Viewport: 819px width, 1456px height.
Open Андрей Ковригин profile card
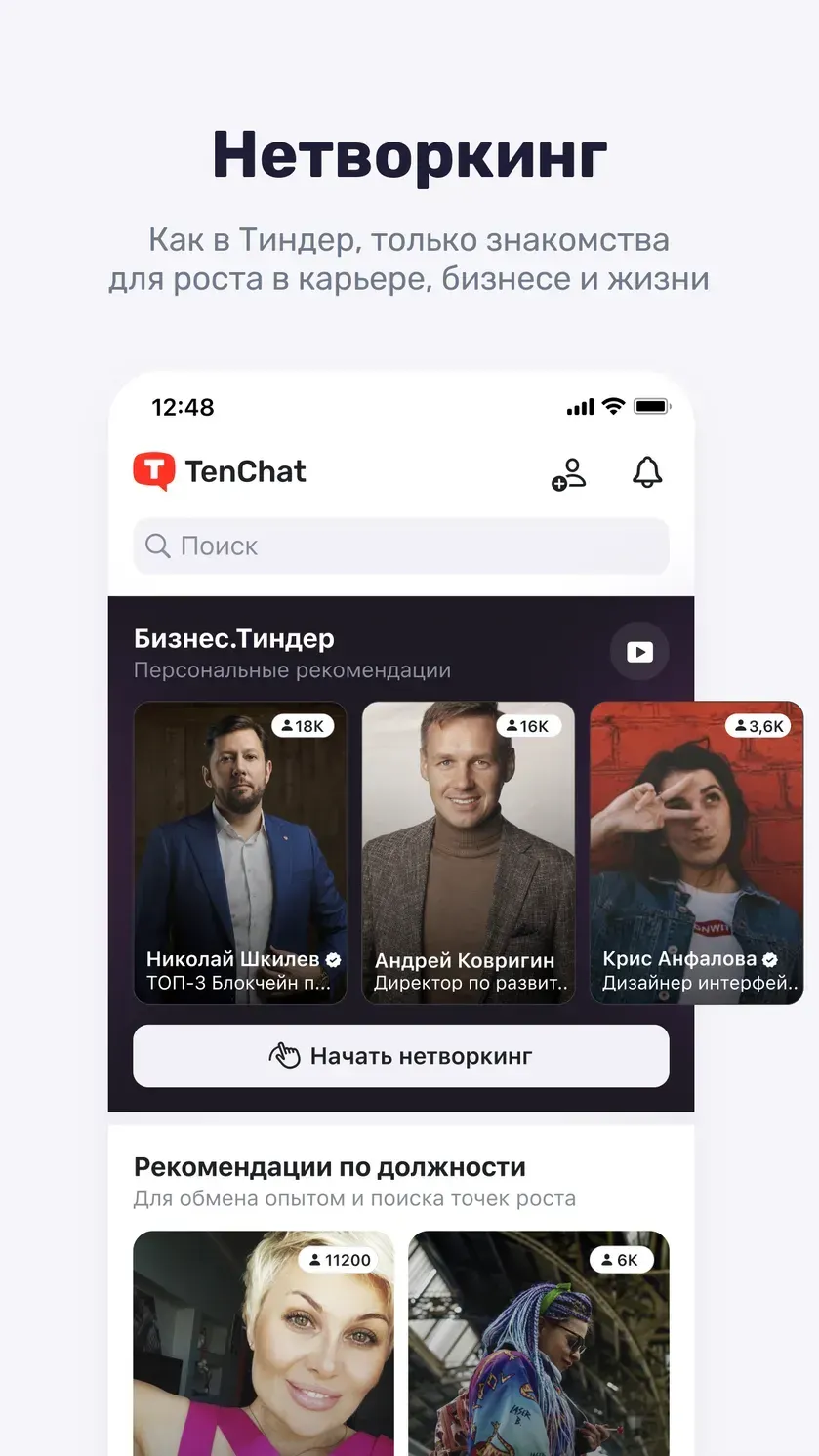pos(469,851)
